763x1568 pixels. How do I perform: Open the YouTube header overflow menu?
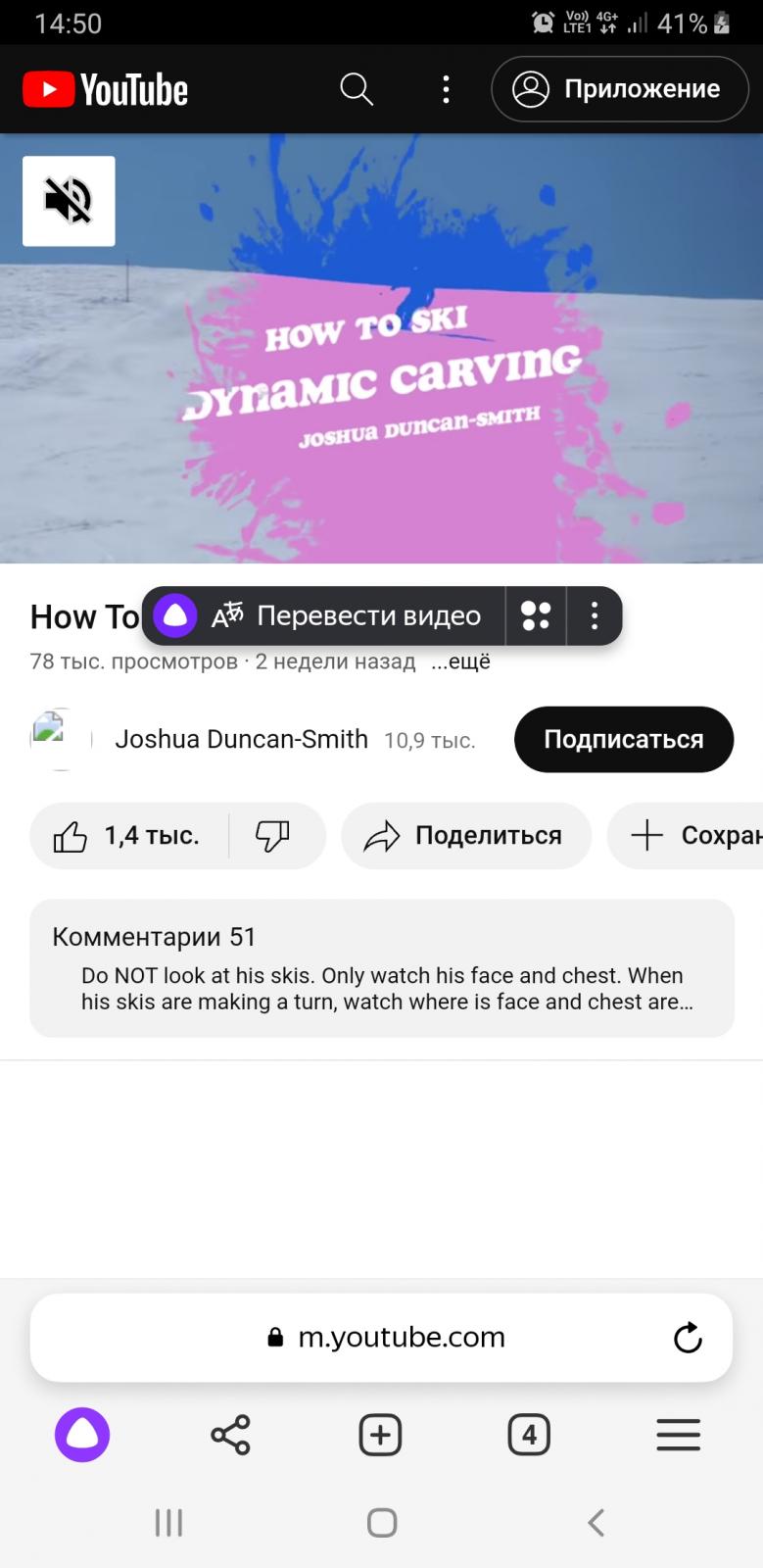(446, 89)
